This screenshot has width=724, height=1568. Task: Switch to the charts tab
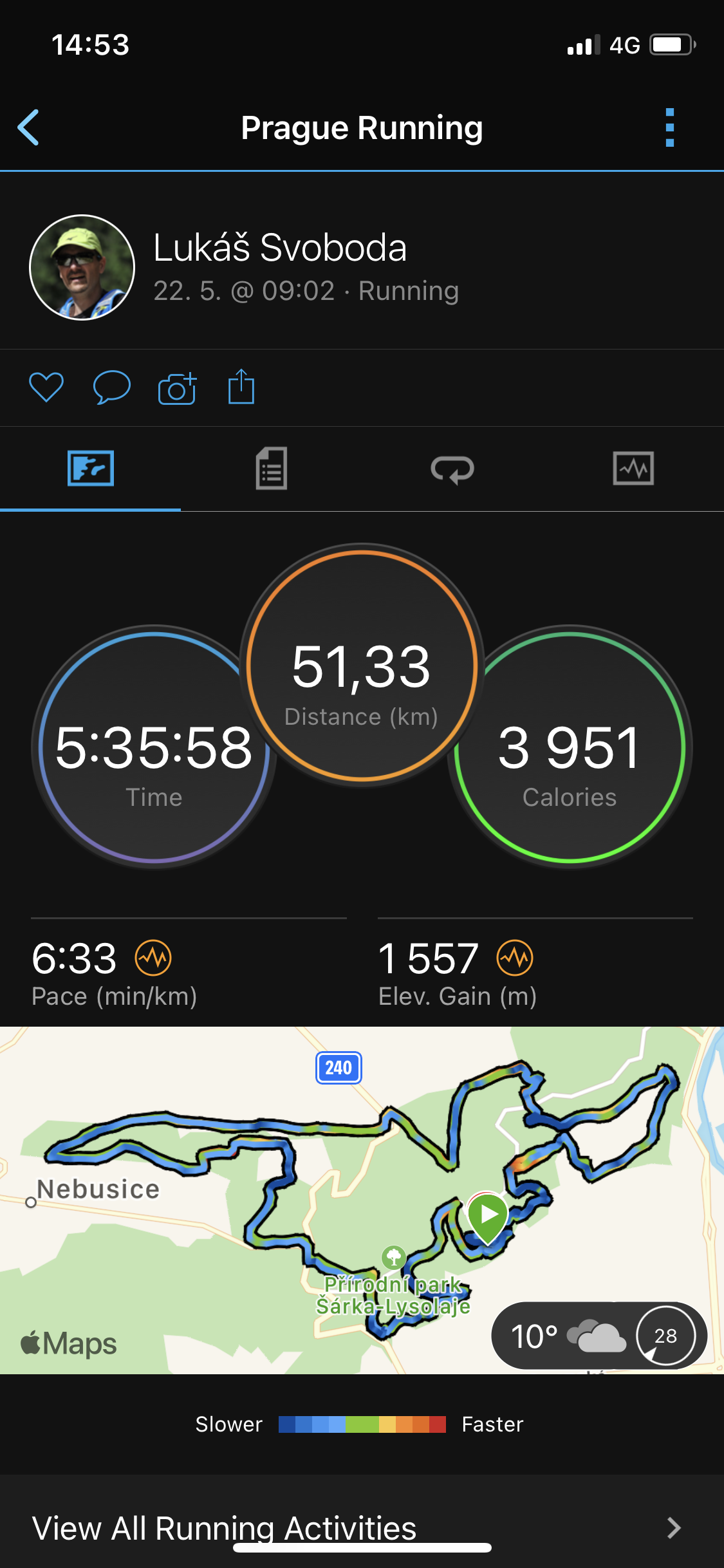point(633,468)
